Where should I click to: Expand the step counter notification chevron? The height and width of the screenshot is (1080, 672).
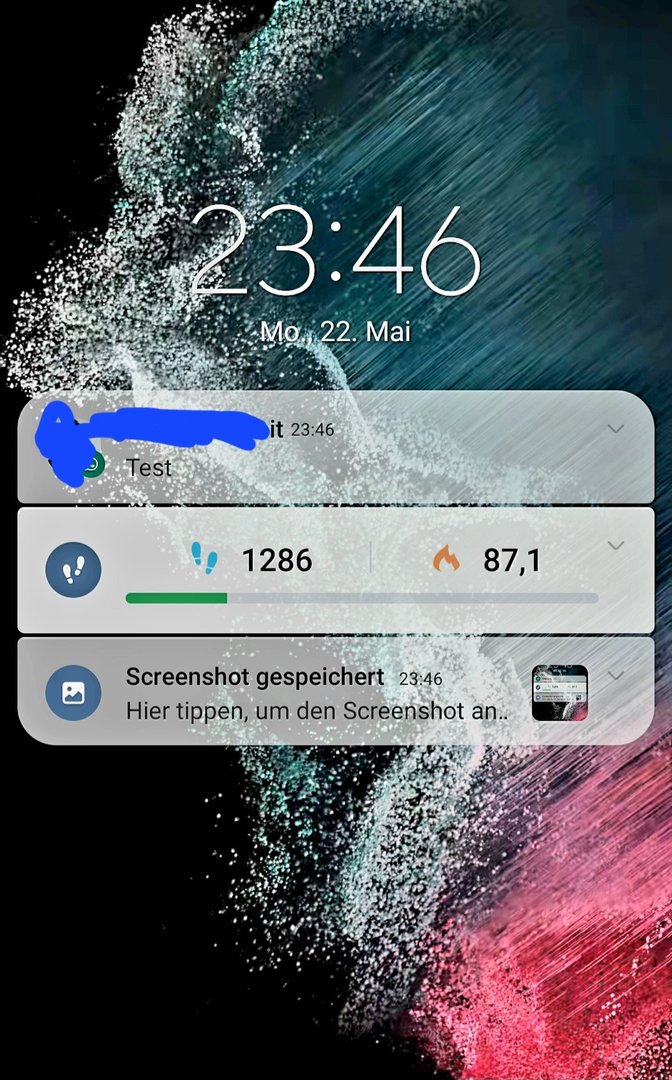point(616,546)
